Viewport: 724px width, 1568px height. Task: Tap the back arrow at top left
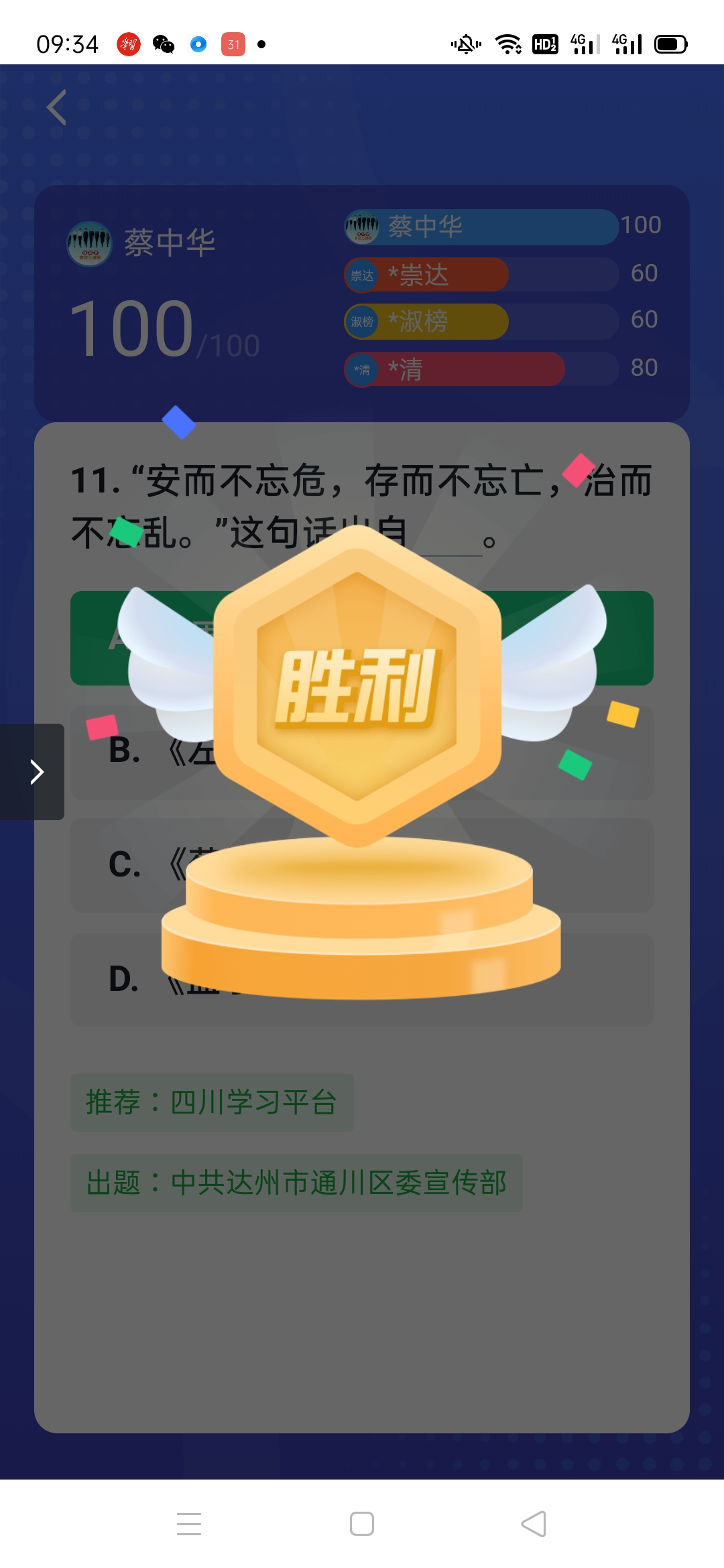(57, 107)
